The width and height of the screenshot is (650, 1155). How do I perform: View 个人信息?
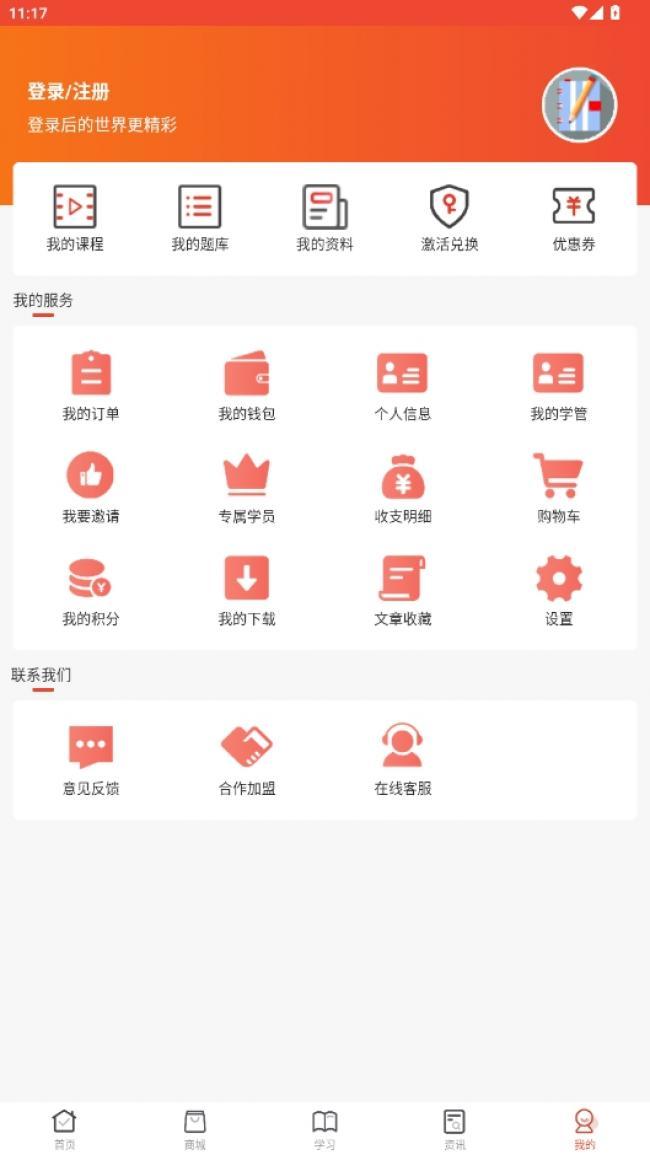403,386
